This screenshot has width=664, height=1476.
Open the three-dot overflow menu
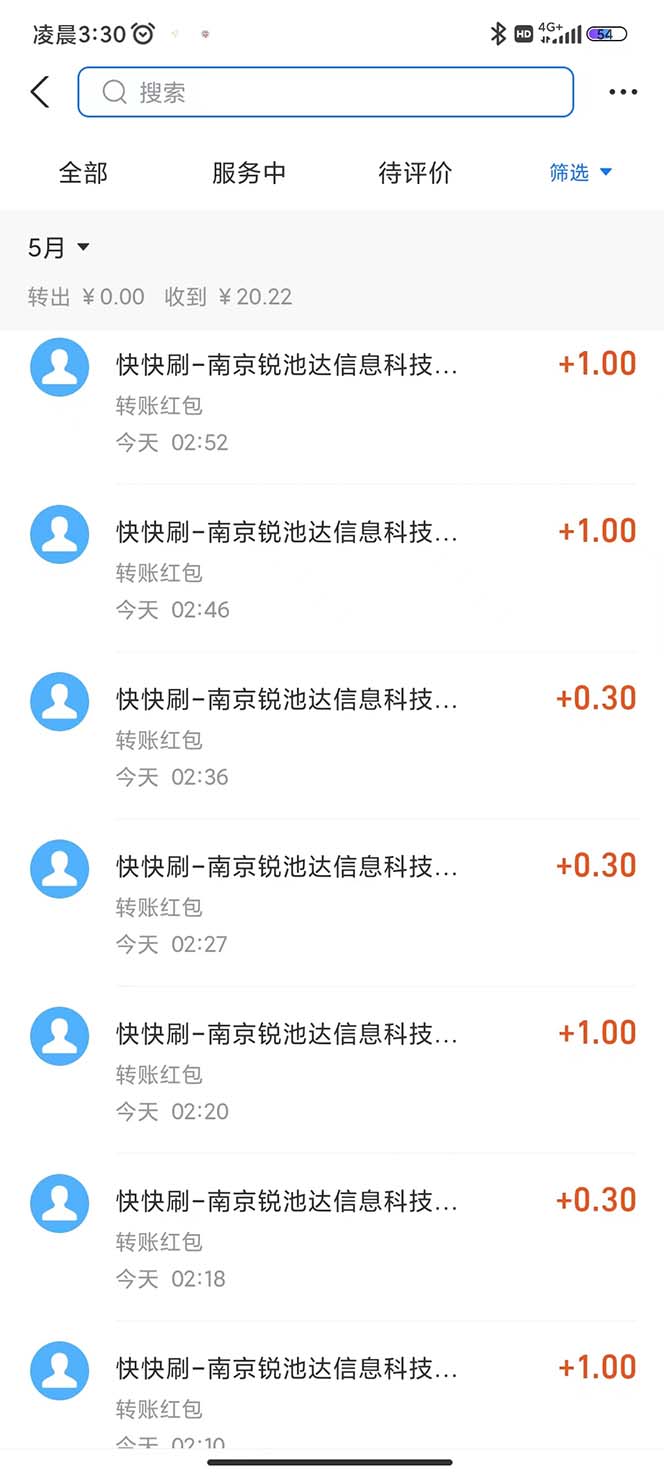622,93
